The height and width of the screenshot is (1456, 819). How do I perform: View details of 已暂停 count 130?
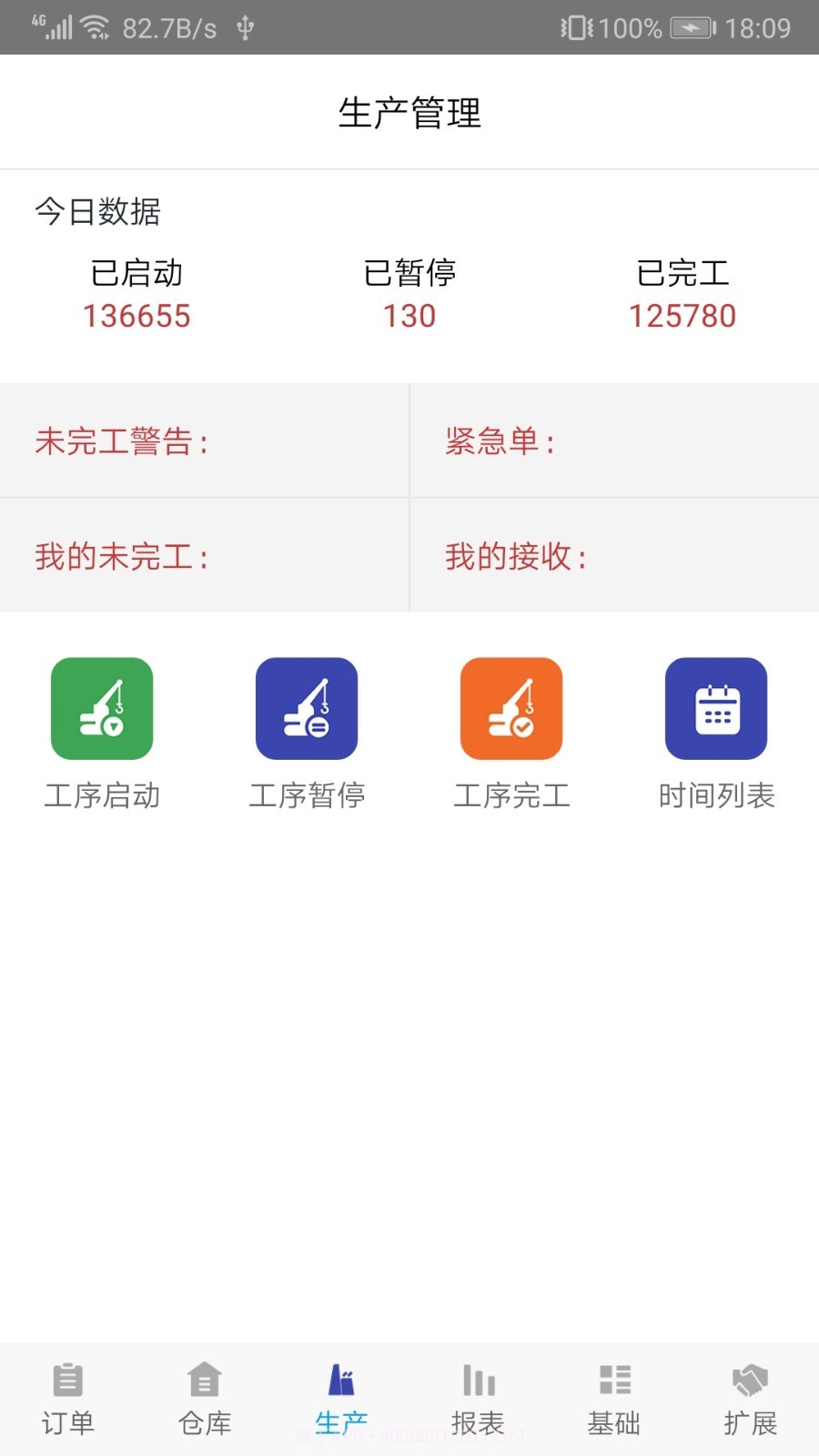coord(409,316)
